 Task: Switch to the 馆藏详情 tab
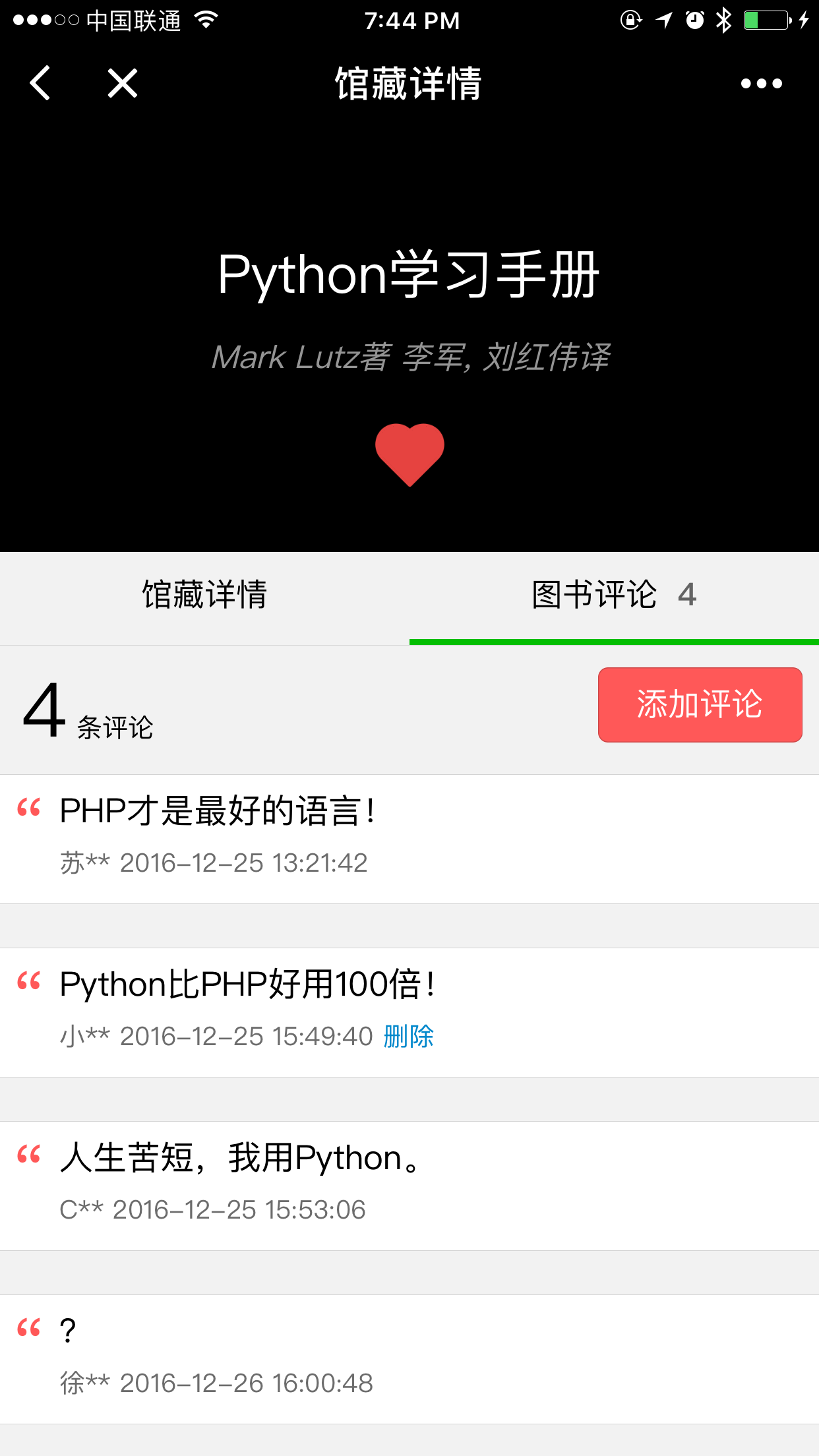click(204, 595)
